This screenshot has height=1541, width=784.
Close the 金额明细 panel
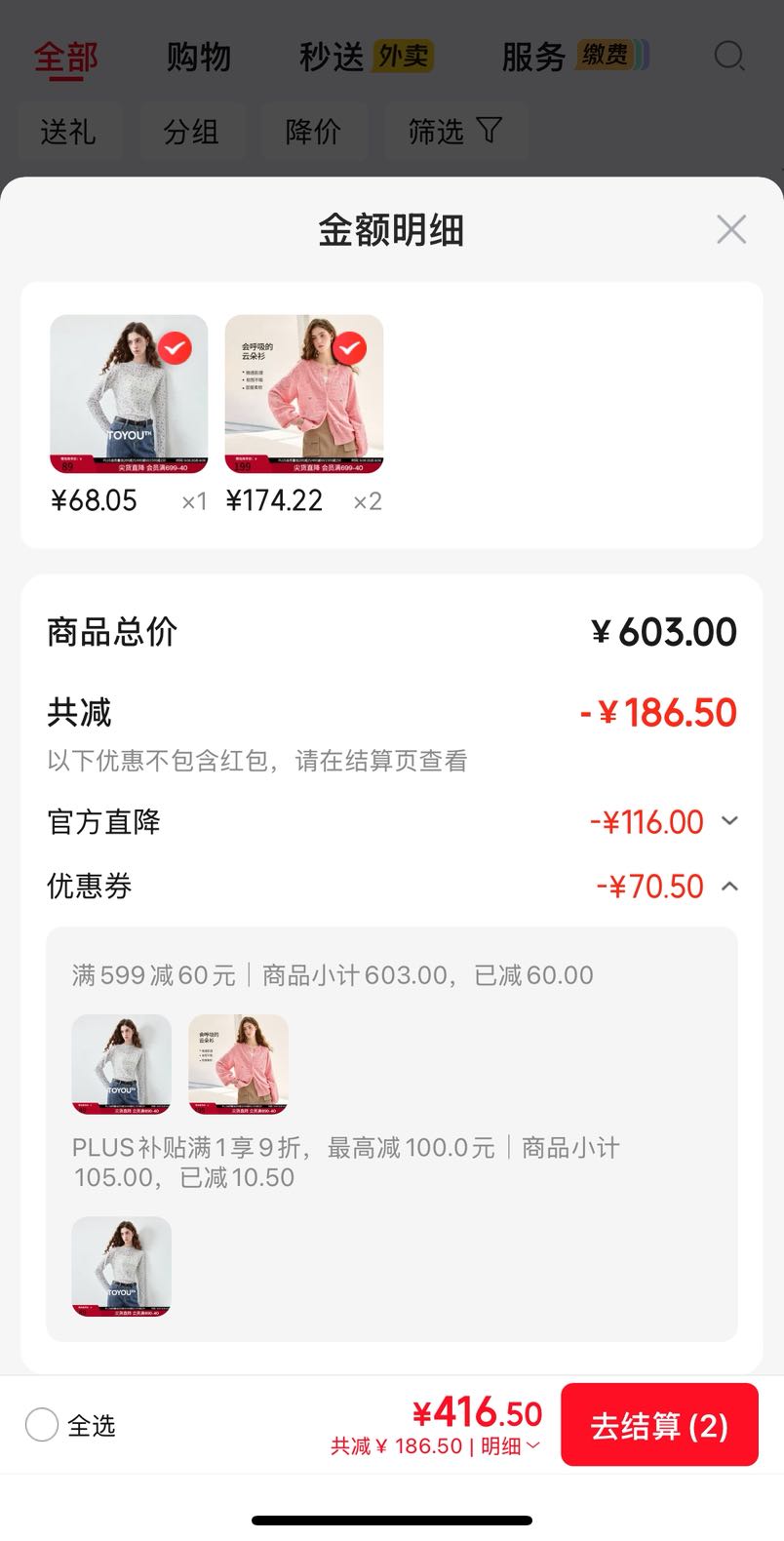click(730, 229)
